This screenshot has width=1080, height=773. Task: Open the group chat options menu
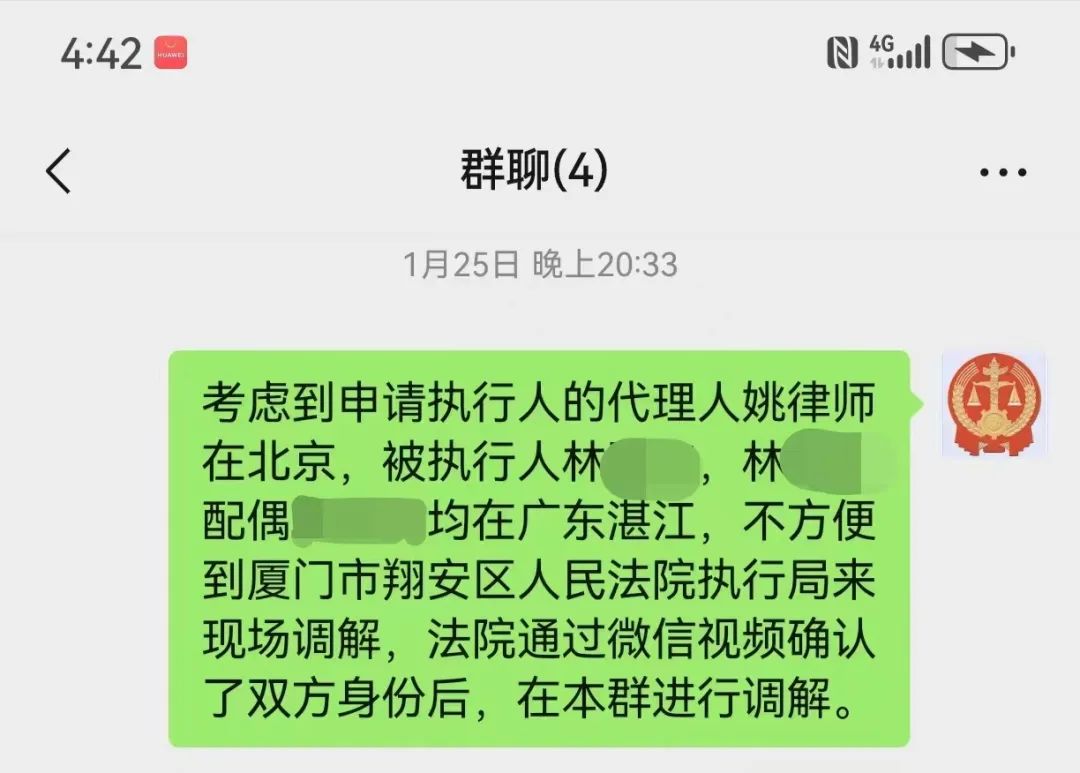tap(1002, 173)
